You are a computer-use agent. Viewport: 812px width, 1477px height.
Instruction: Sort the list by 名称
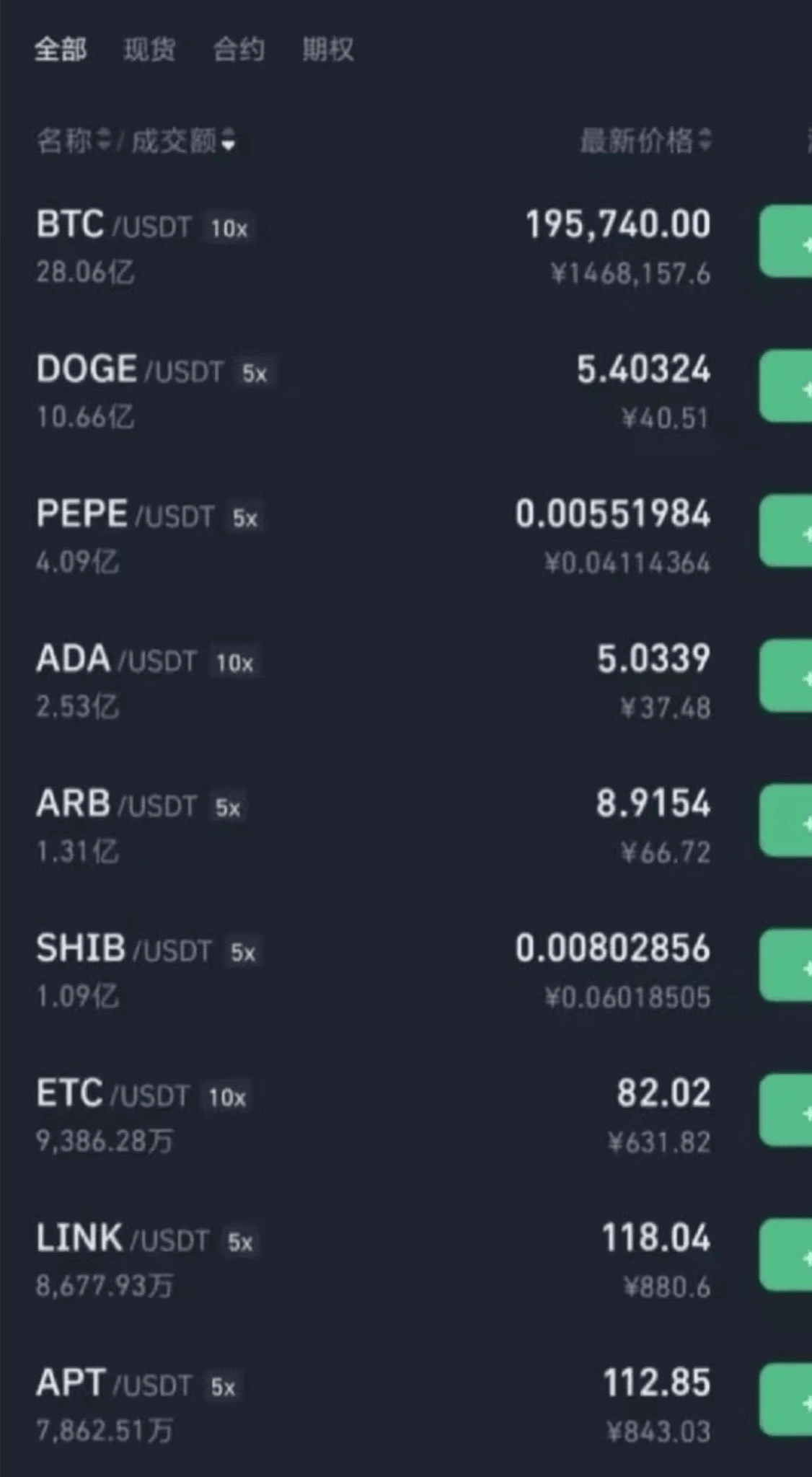click(74, 141)
